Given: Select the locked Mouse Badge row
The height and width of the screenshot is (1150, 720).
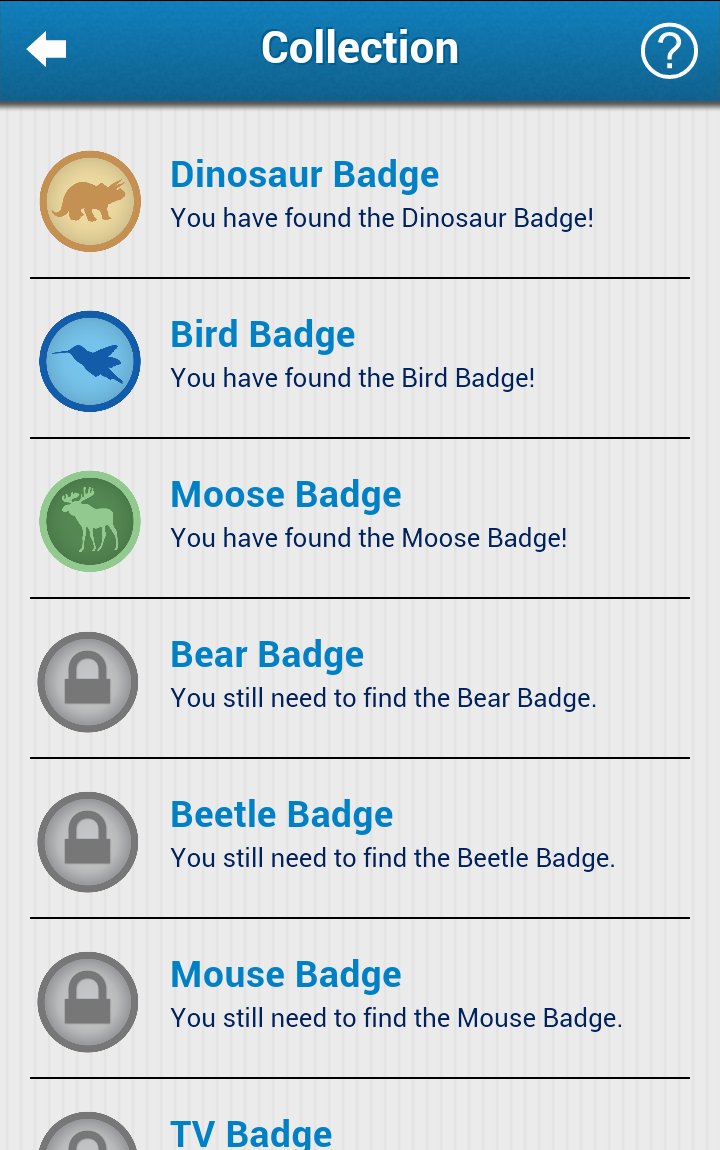Looking at the screenshot, I should pos(360,998).
